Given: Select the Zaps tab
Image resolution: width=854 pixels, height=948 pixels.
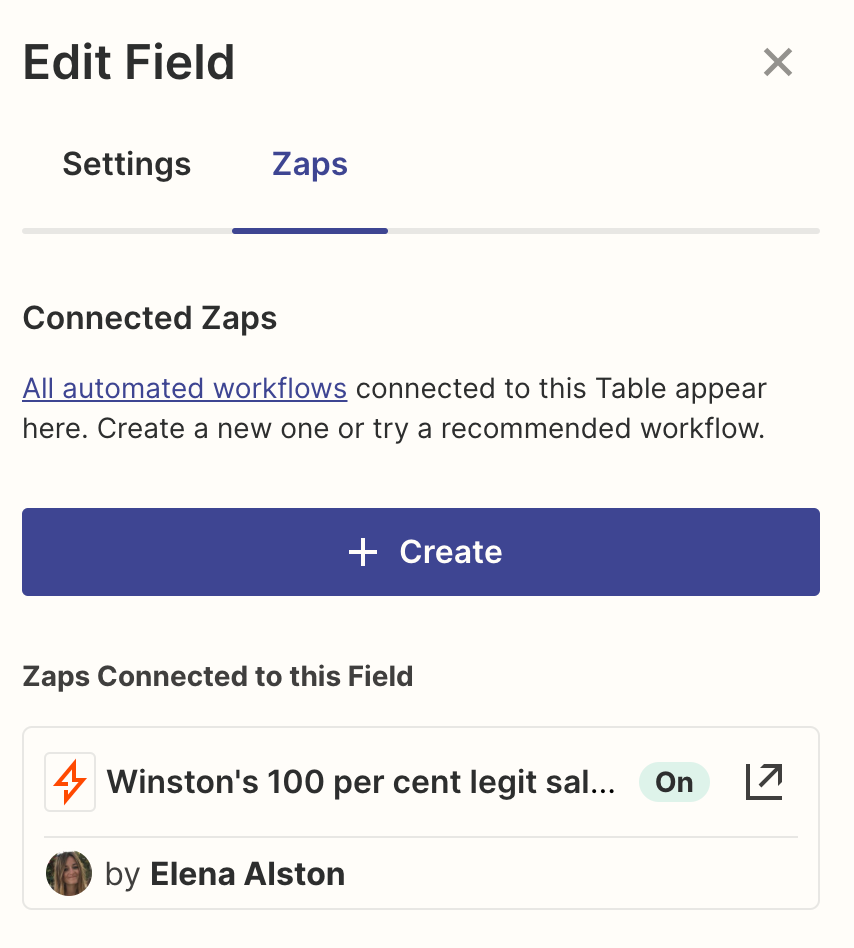Looking at the screenshot, I should pyautogui.click(x=310, y=164).
